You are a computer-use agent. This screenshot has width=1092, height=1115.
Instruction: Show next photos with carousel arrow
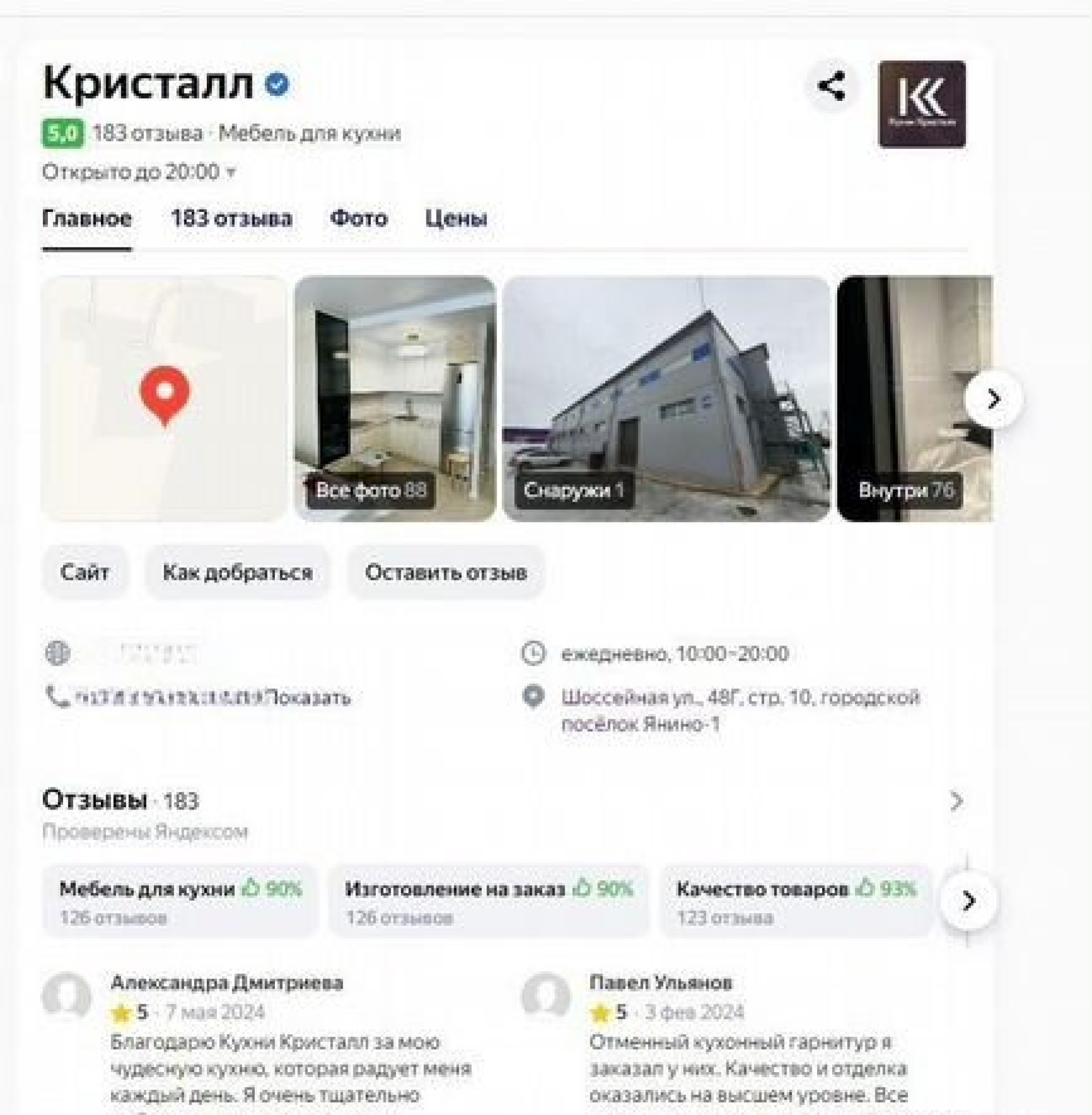(993, 399)
